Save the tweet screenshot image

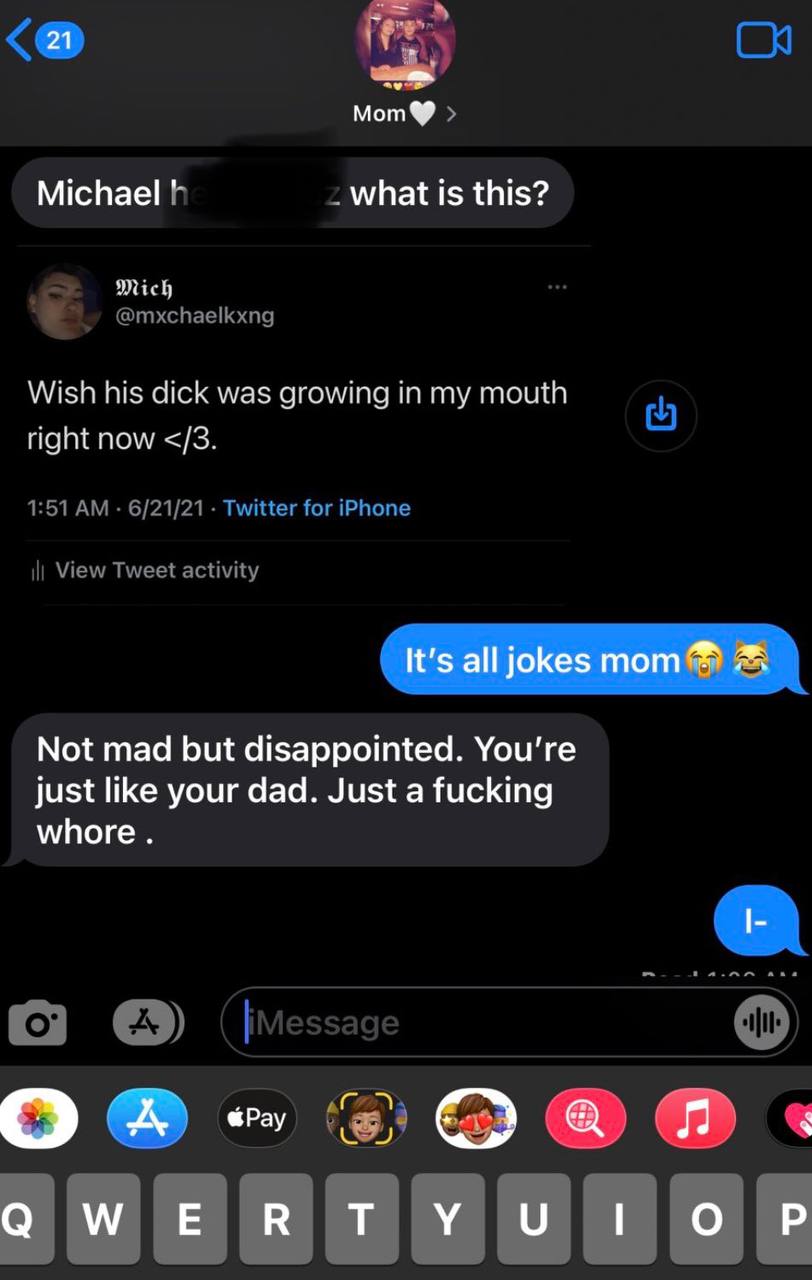(x=660, y=413)
